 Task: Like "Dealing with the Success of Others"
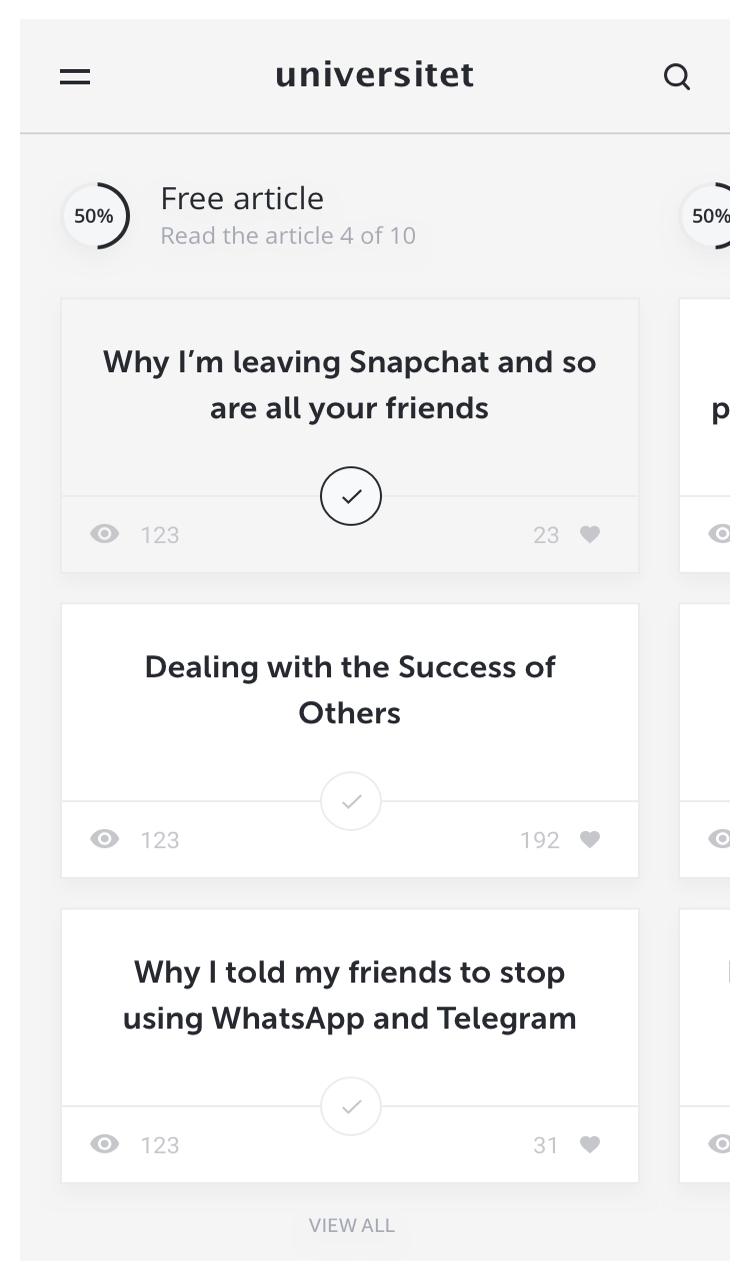590,840
